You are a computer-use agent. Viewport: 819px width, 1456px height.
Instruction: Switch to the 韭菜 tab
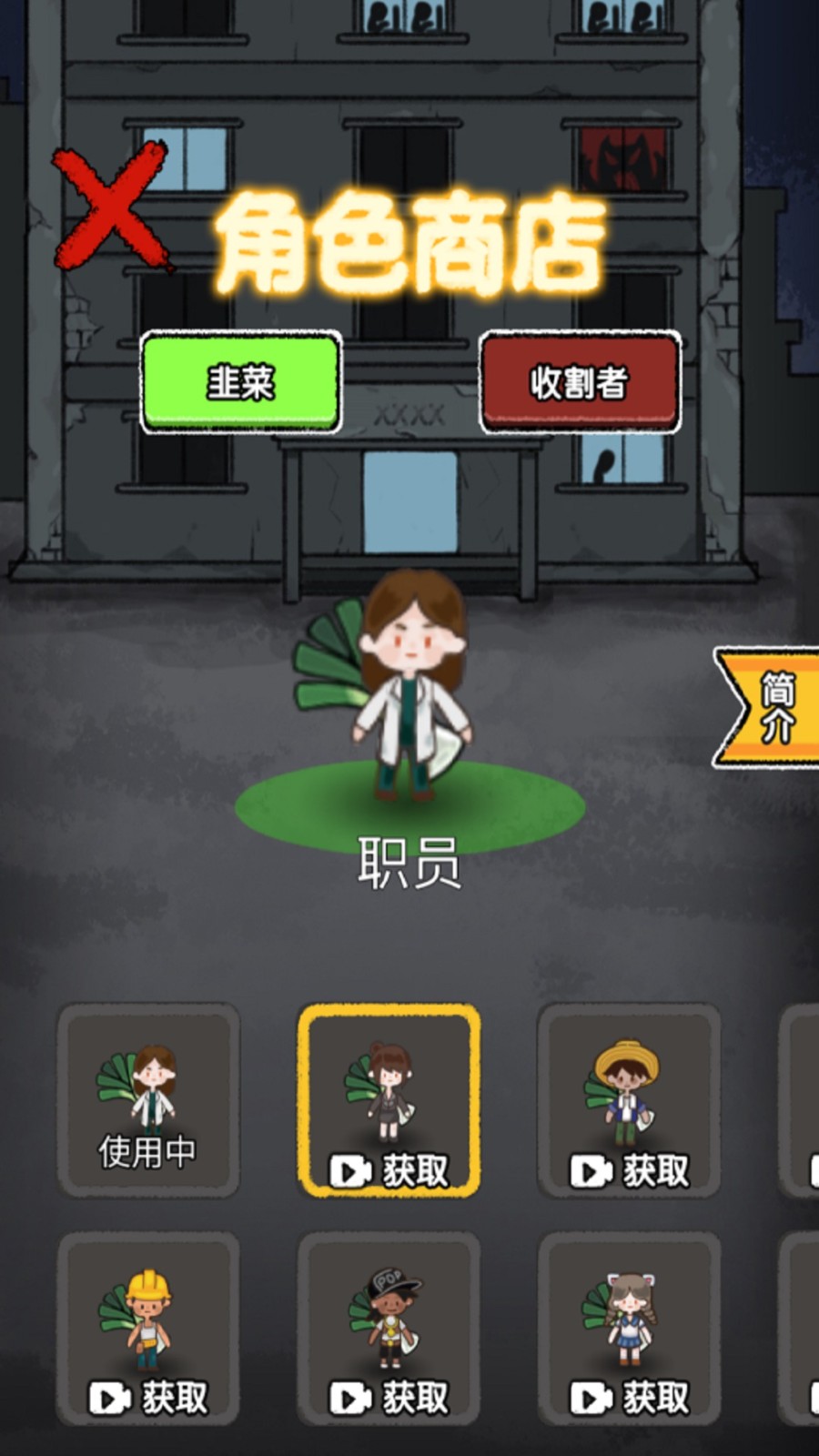[x=241, y=381]
